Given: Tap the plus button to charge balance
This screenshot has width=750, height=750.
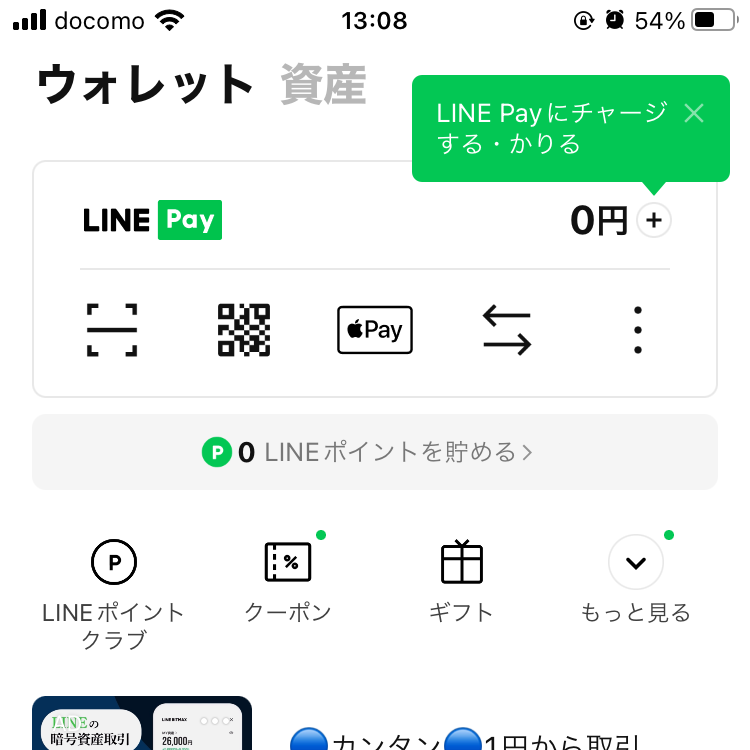Looking at the screenshot, I should coord(654,221).
